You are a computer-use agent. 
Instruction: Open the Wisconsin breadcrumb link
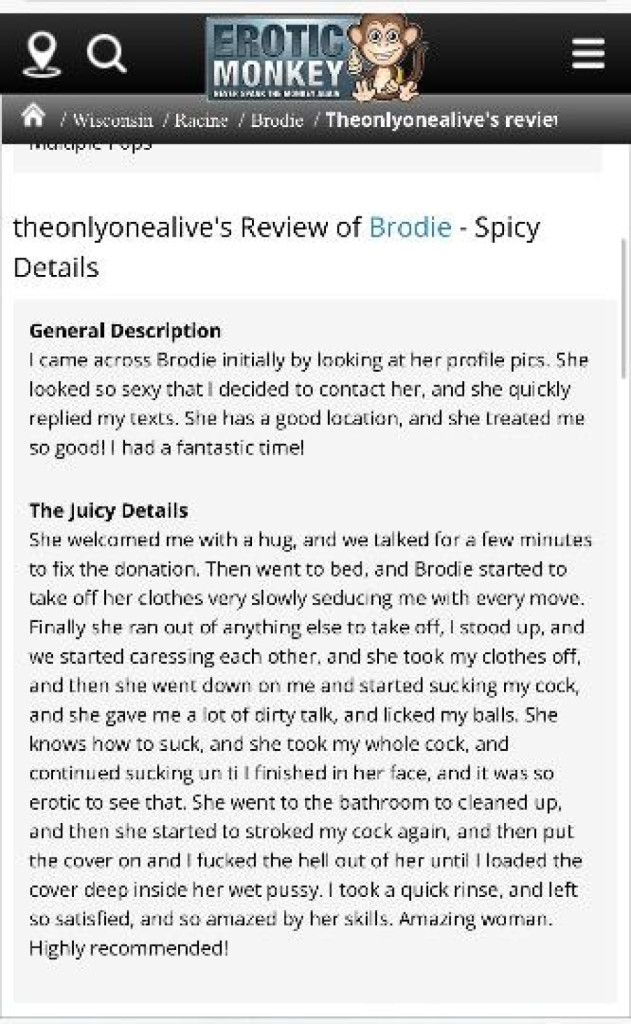112,120
